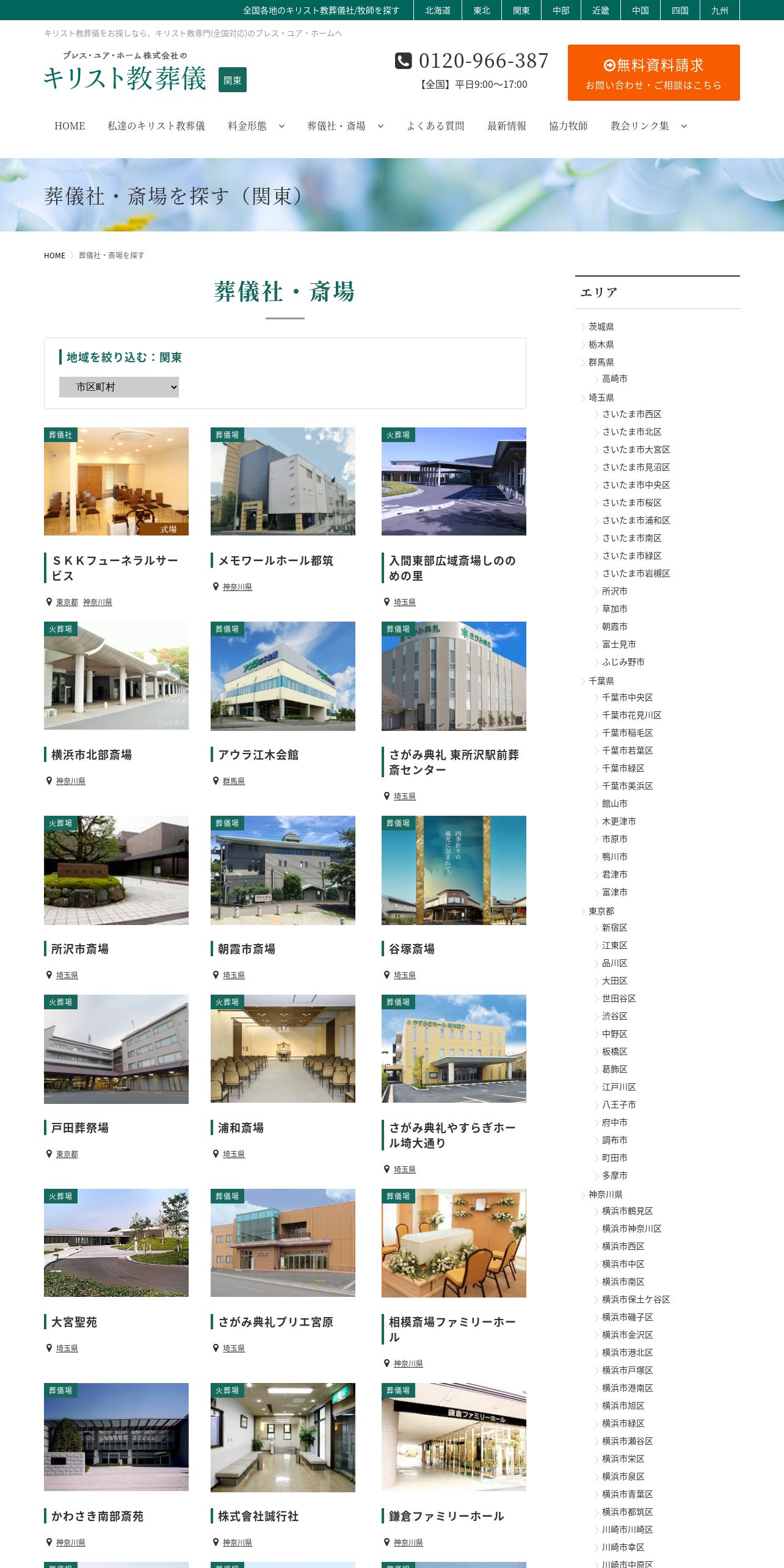
Task: Go to HOME in the main menu
Action: [x=70, y=126]
